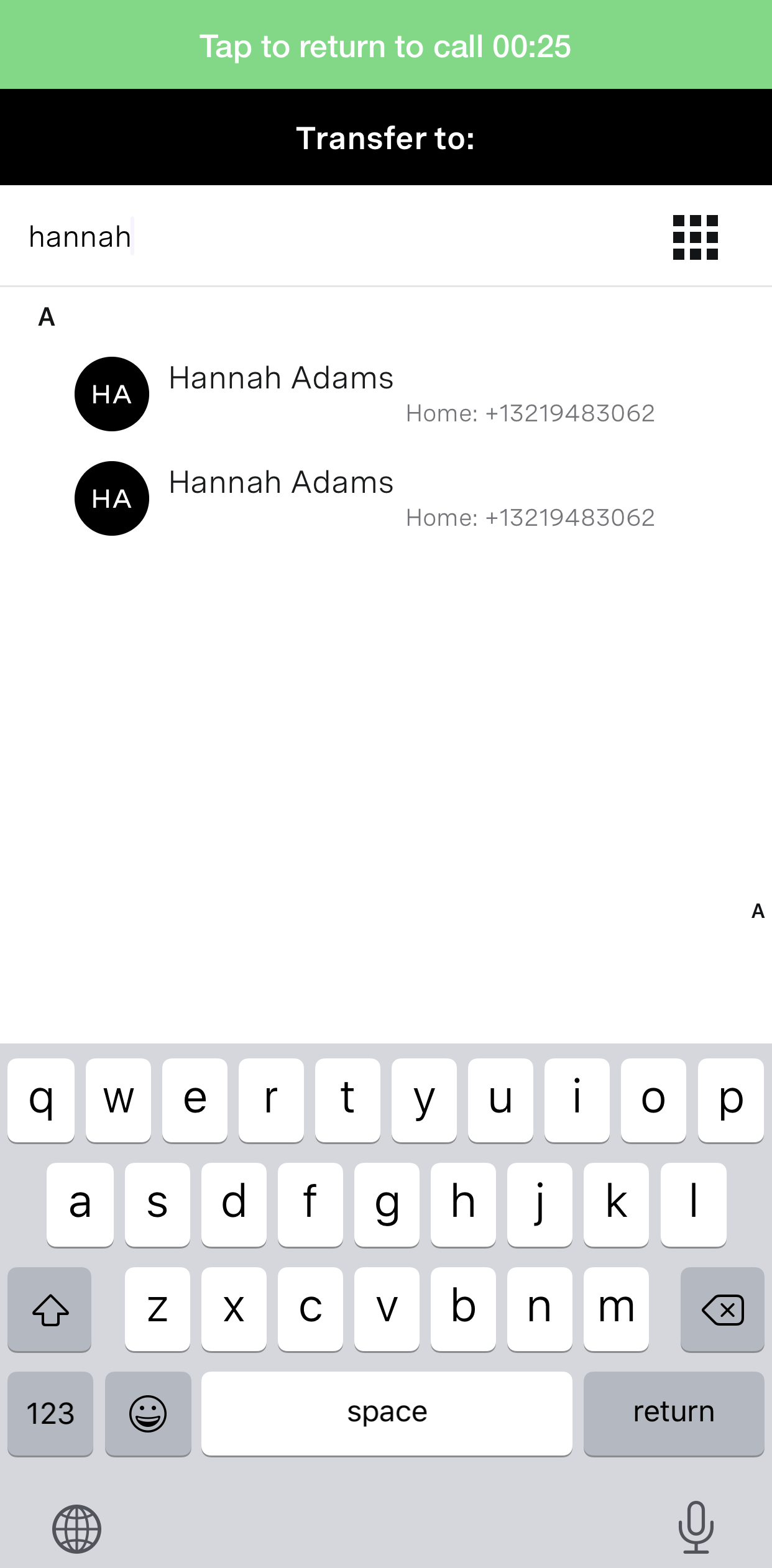Screen dimensions: 772x1568
Task: Tap the return key
Action: [673, 1413]
